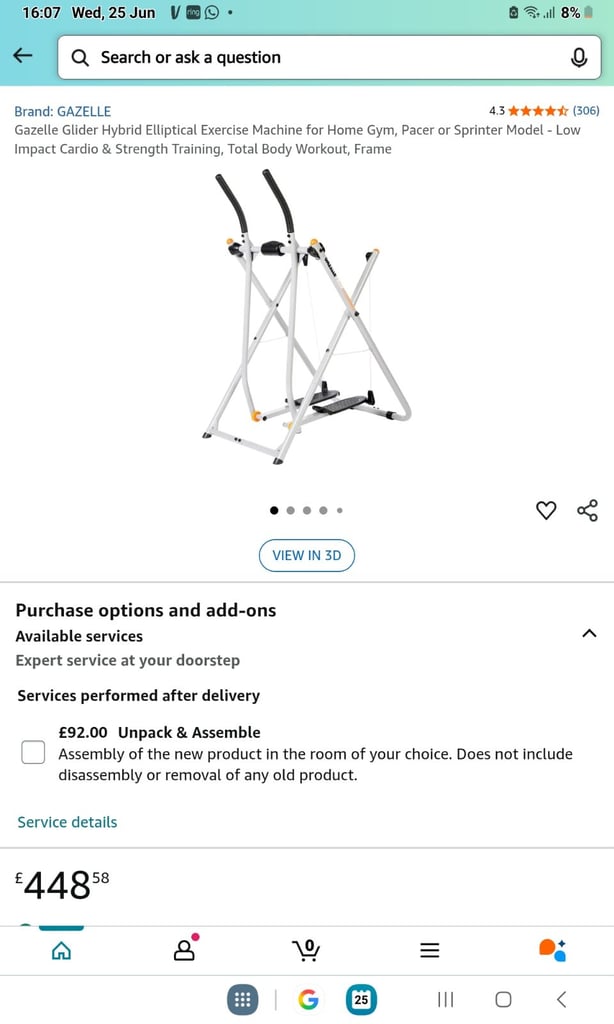The width and height of the screenshot is (614, 1024).
Task: Switch to the account profile tab
Action: click(185, 949)
